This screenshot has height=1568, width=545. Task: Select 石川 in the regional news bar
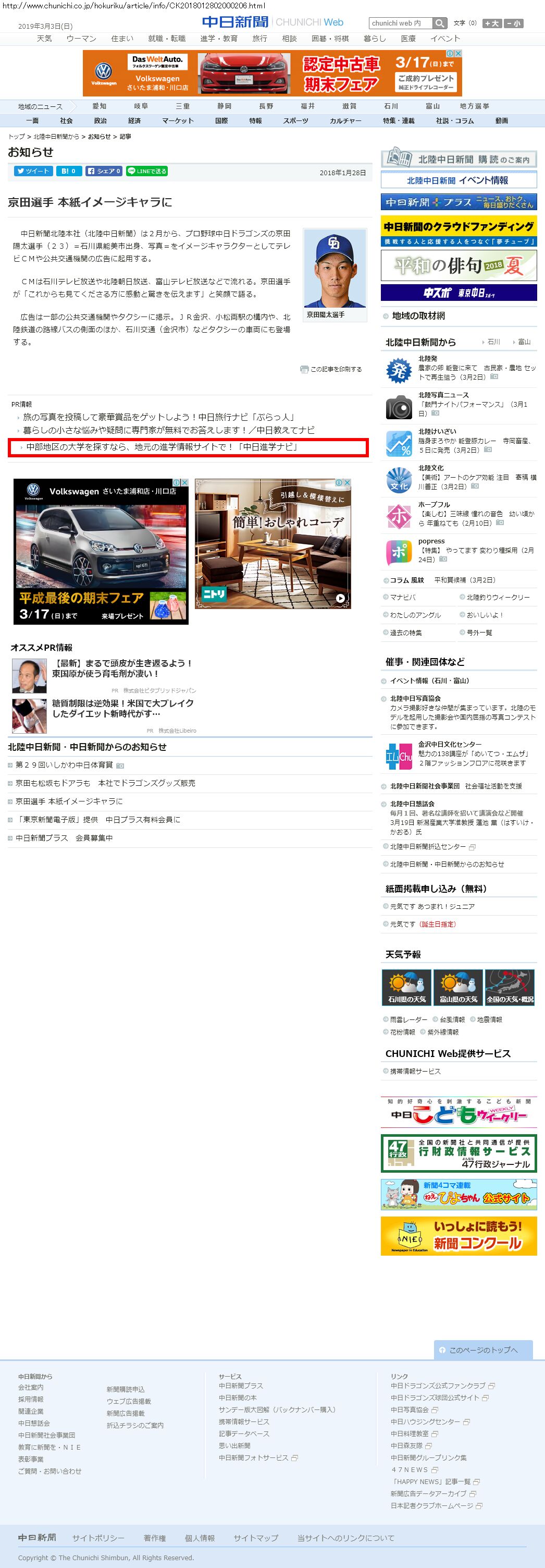tap(391, 106)
